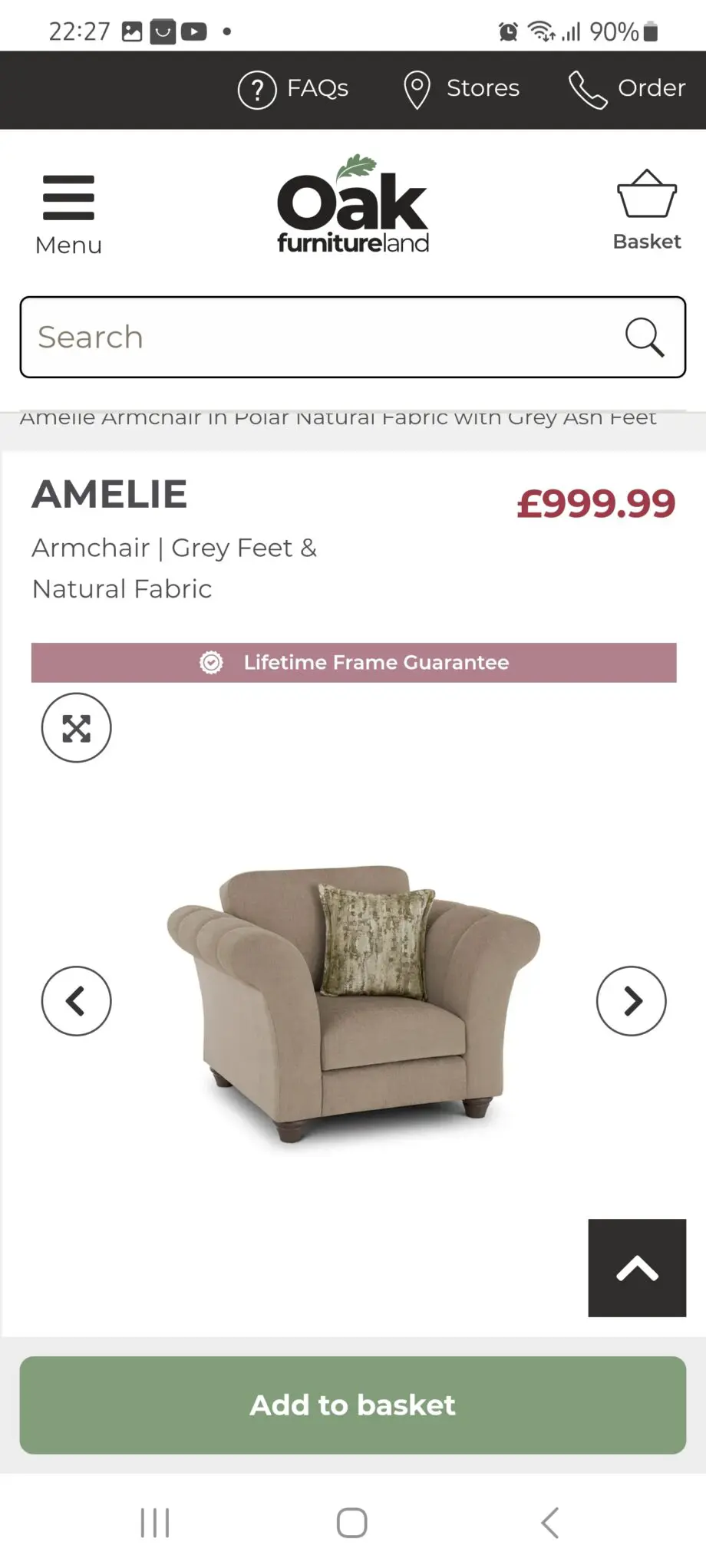Go back with system back button
This screenshot has height=1568, width=706.
tap(549, 1523)
